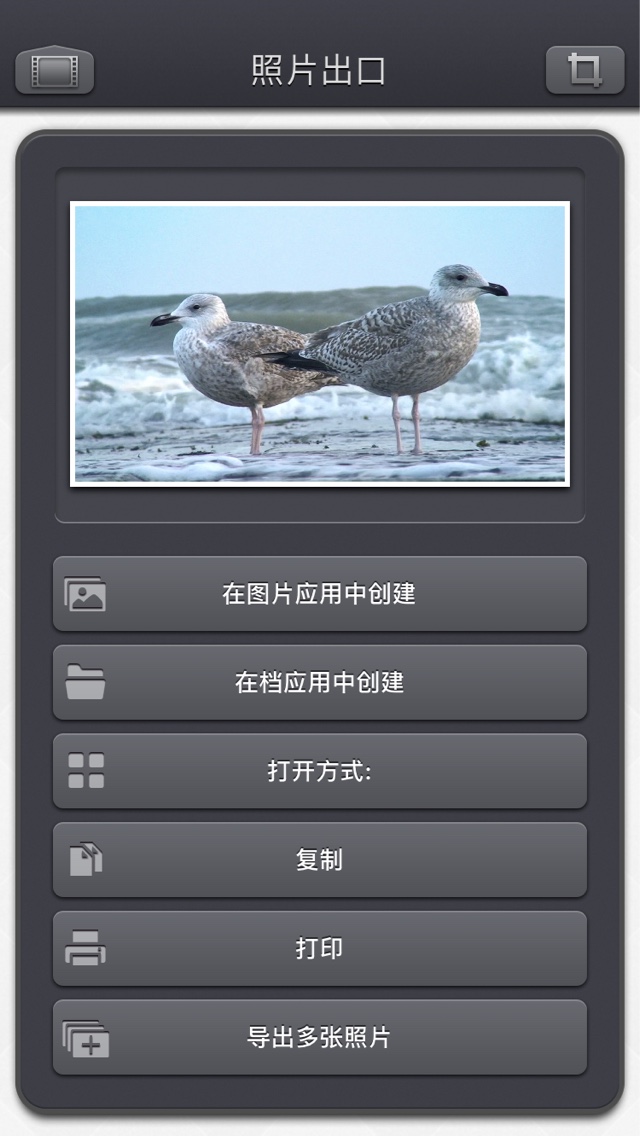Export multiple photos via 导出多张照片
Viewport: 640px width, 1136px height.
(x=320, y=1037)
